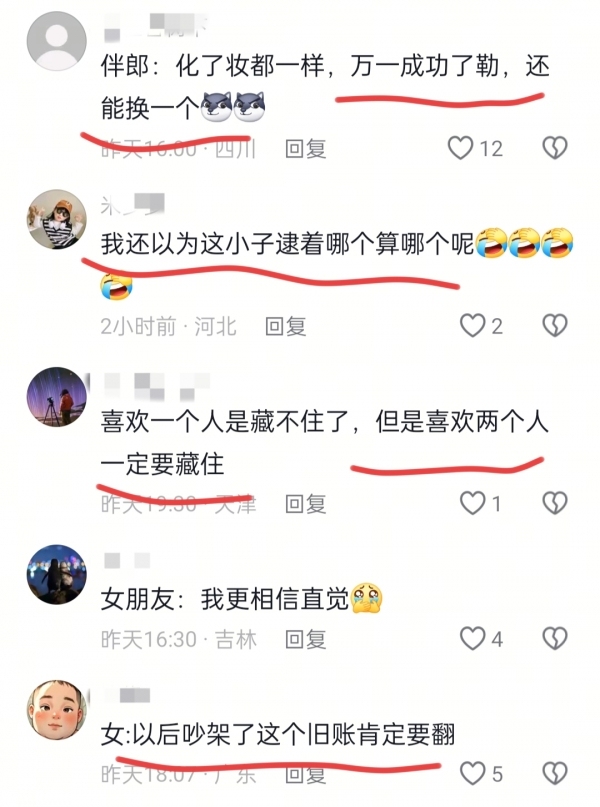Reply to the 伴郎 comment
This screenshot has height=807, width=600.
pos(305,149)
